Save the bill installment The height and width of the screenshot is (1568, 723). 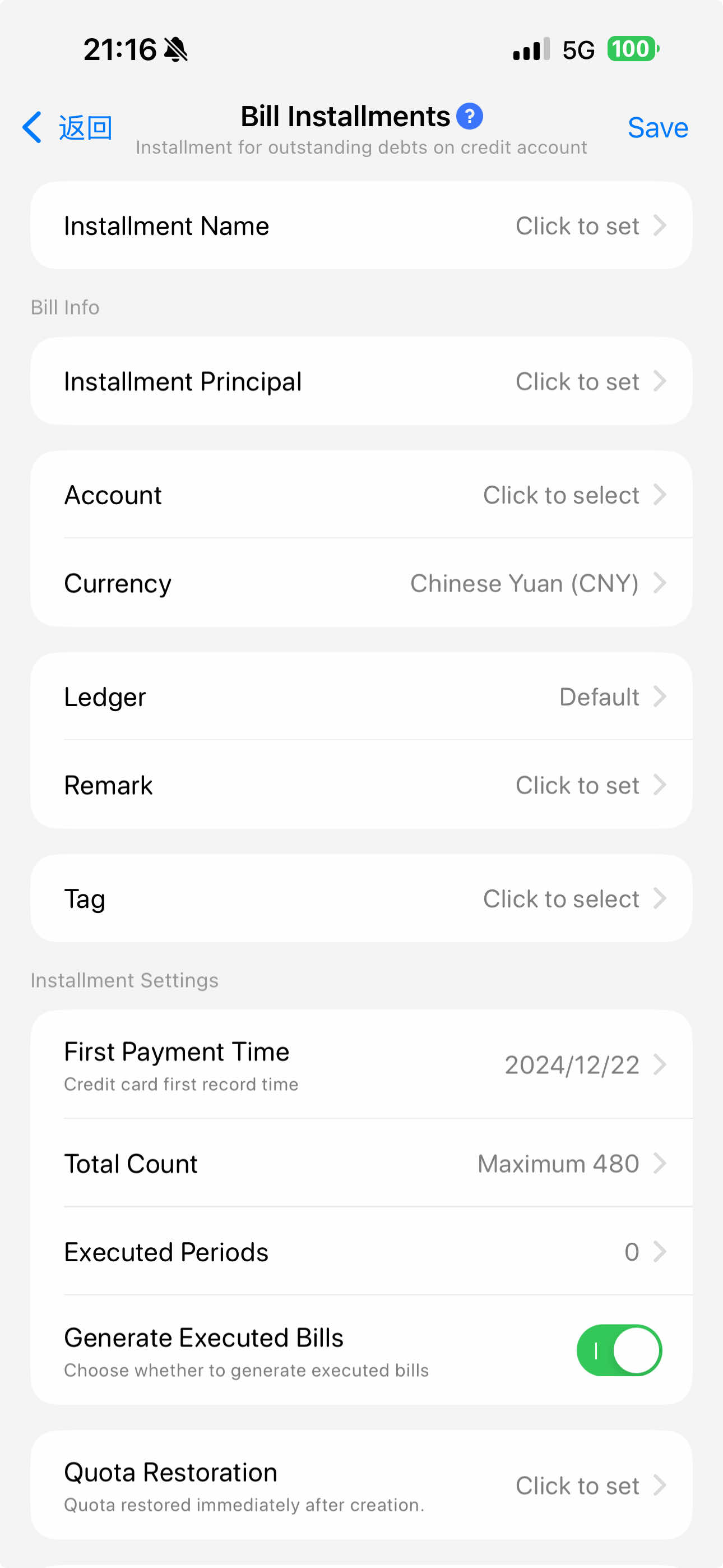point(657,128)
